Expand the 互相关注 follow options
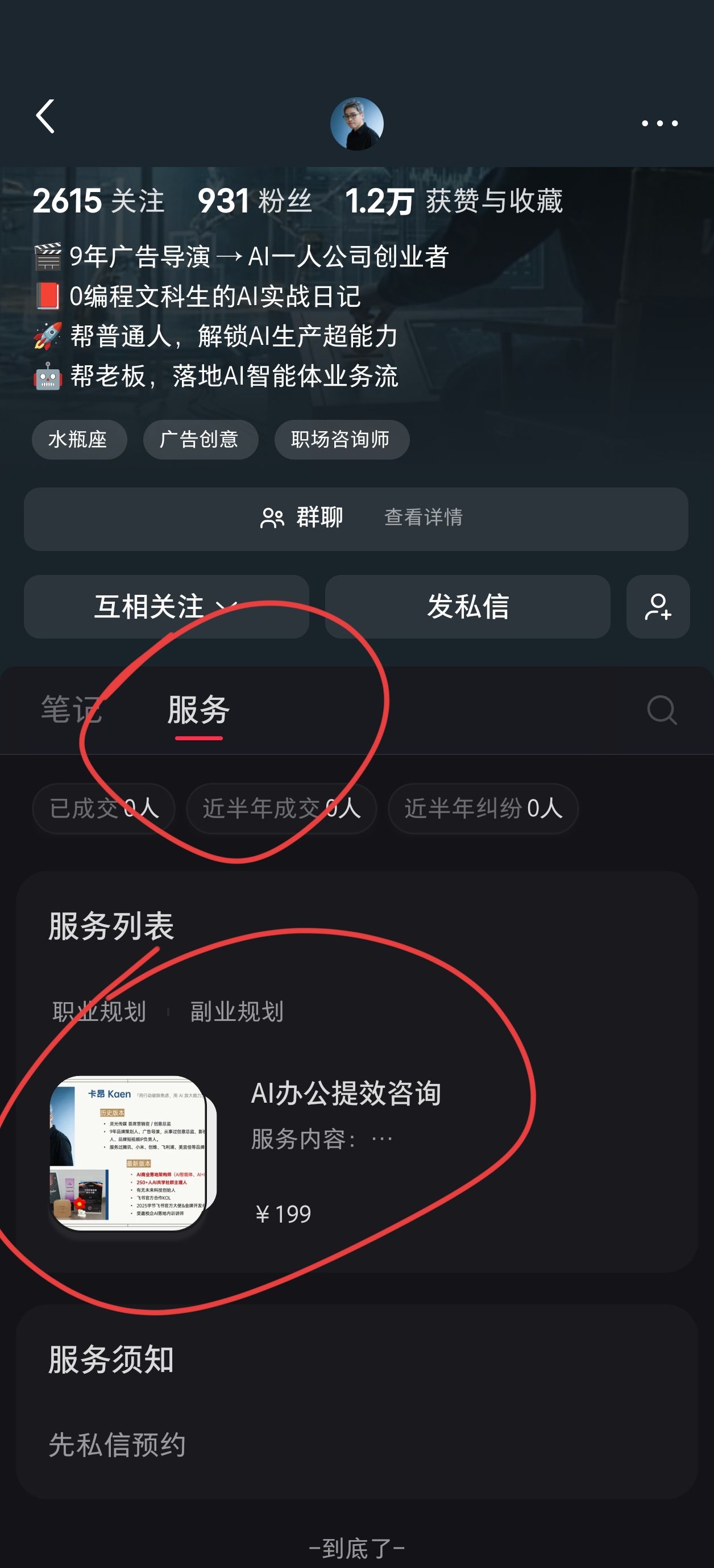 point(167,607)
